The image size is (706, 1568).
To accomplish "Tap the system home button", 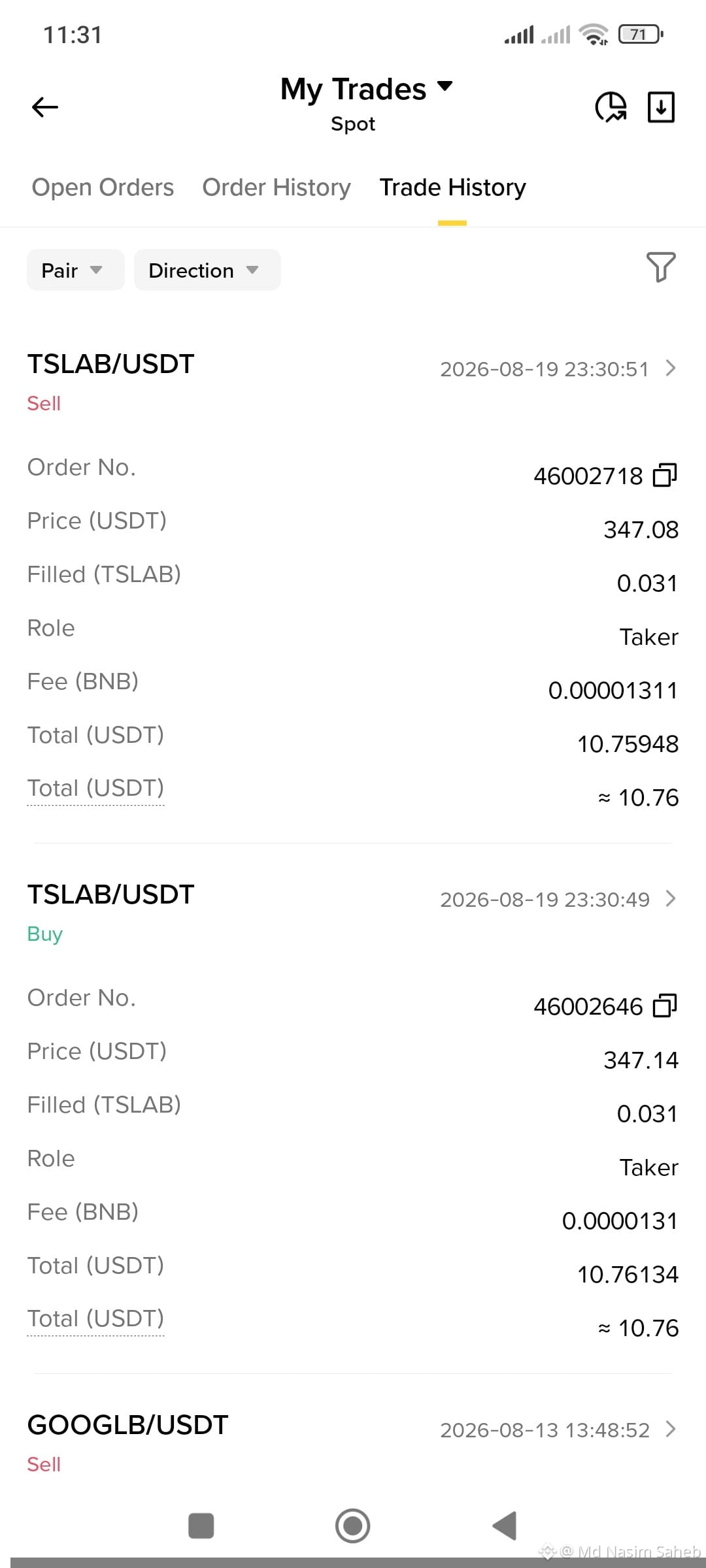I will pyautogui.click(x=353, y=1526).
